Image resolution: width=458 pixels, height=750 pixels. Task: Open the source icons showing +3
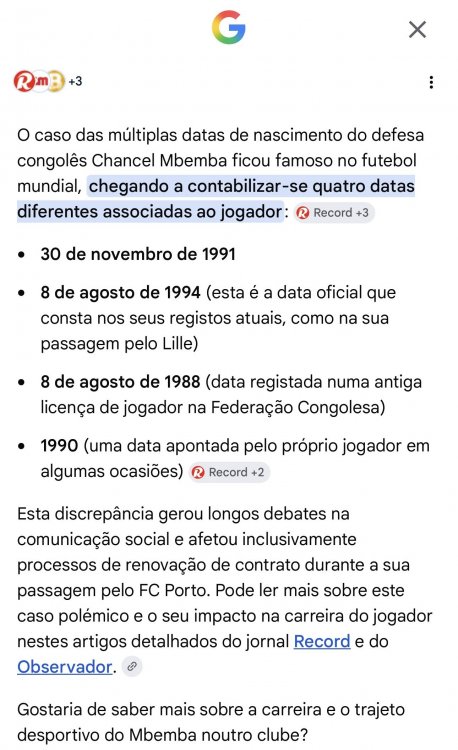coord(48,81)
